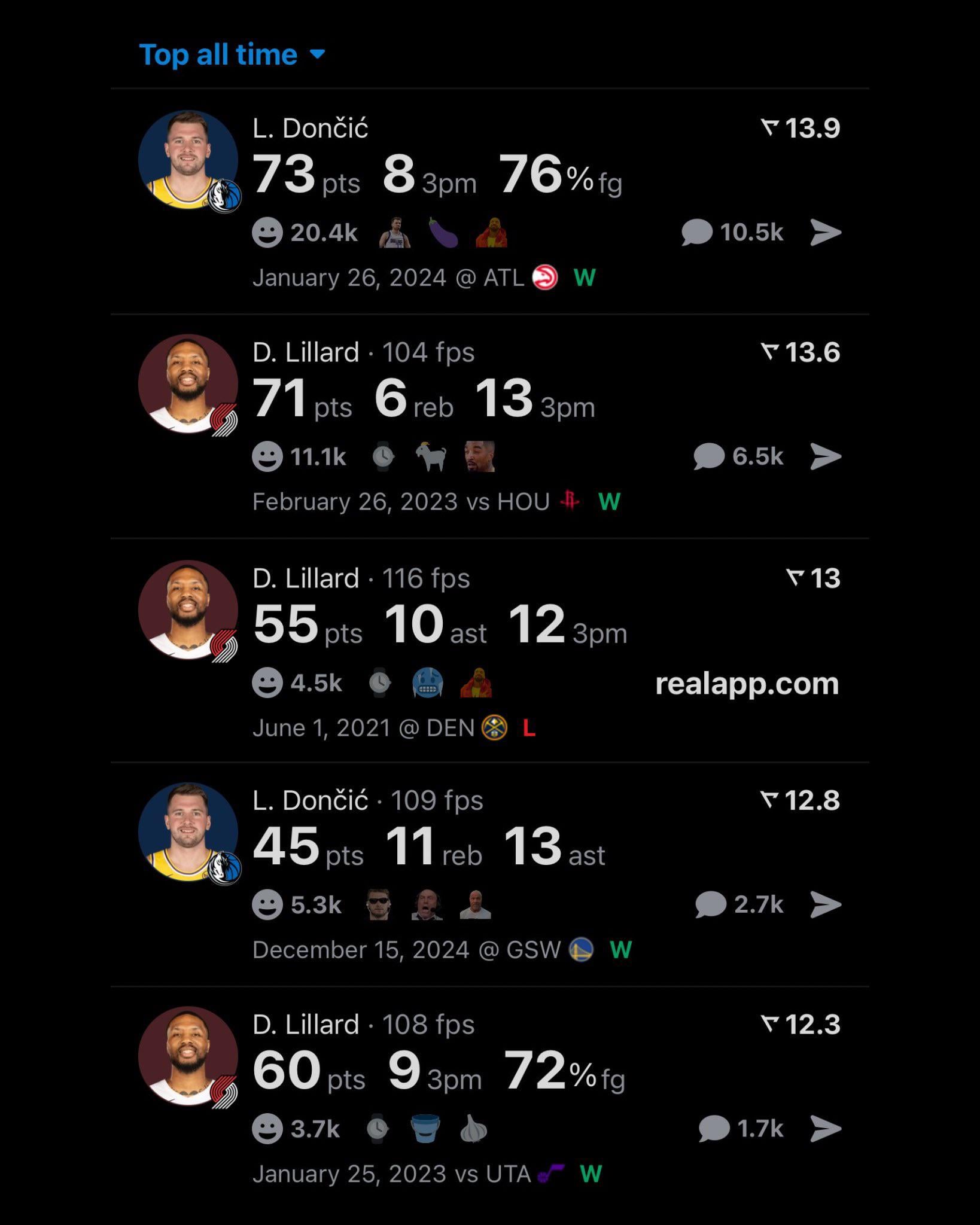980x1225 pixels.
Task: View comments on Lillard's game vs UTA
Action: pos(714,1129)
